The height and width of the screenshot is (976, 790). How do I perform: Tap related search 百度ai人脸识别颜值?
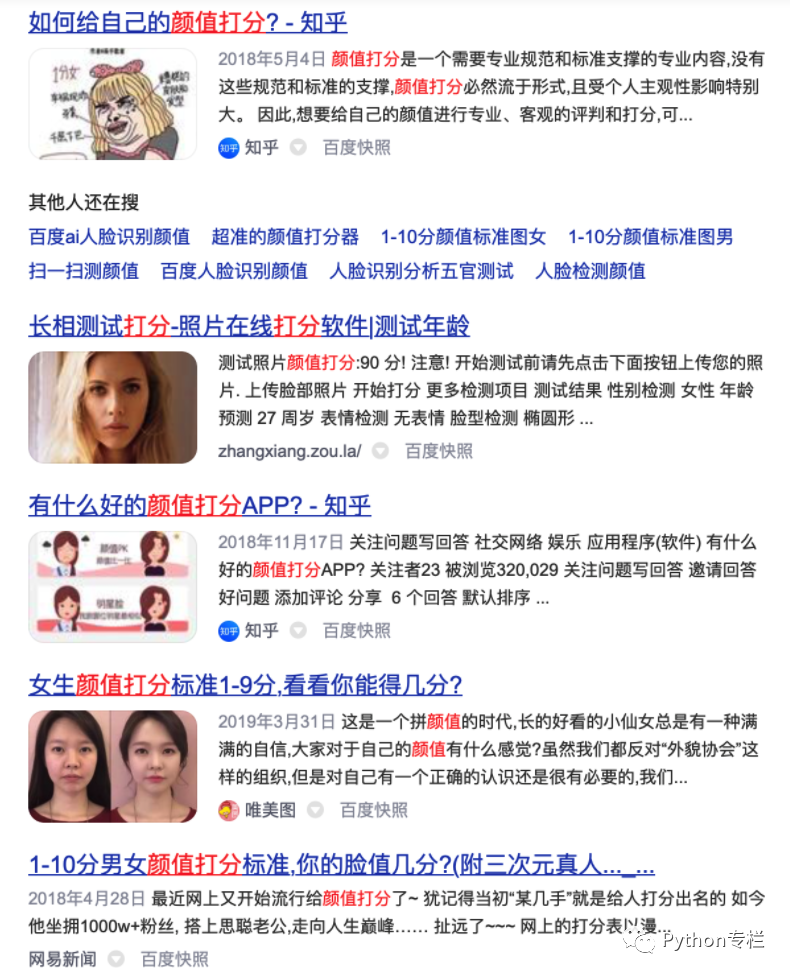109,237
